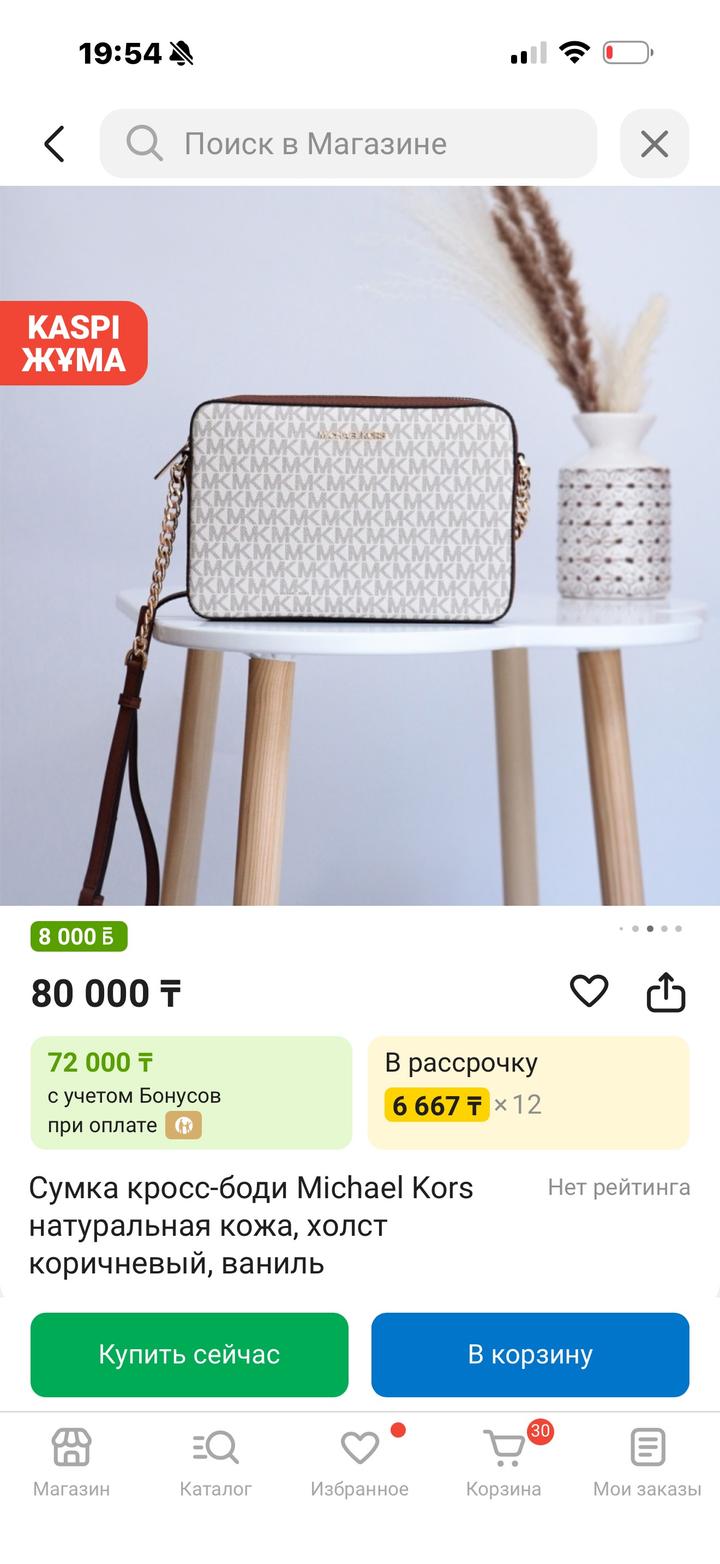The height and width of the screenshot is (1564, 720).
Task: Add the bag to favorites with heart
Action: coord(589,991)
